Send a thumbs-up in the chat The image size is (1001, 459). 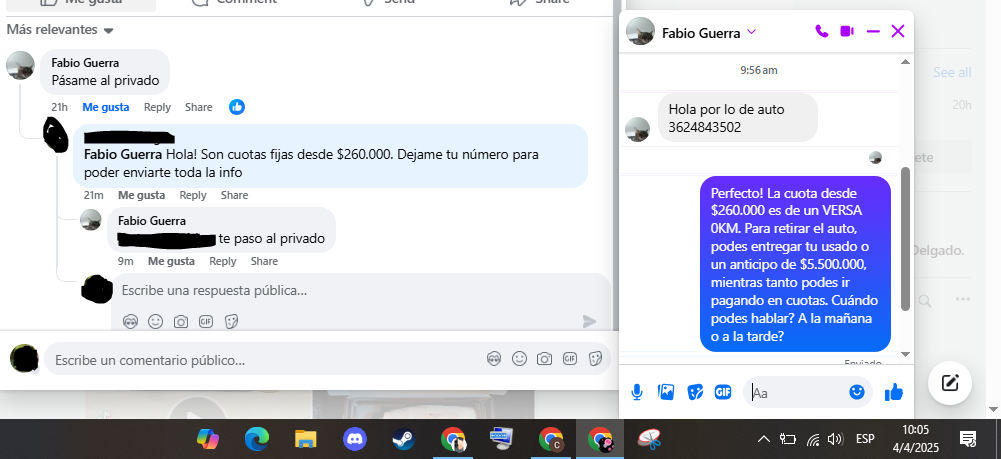click(x=894, y=392)
